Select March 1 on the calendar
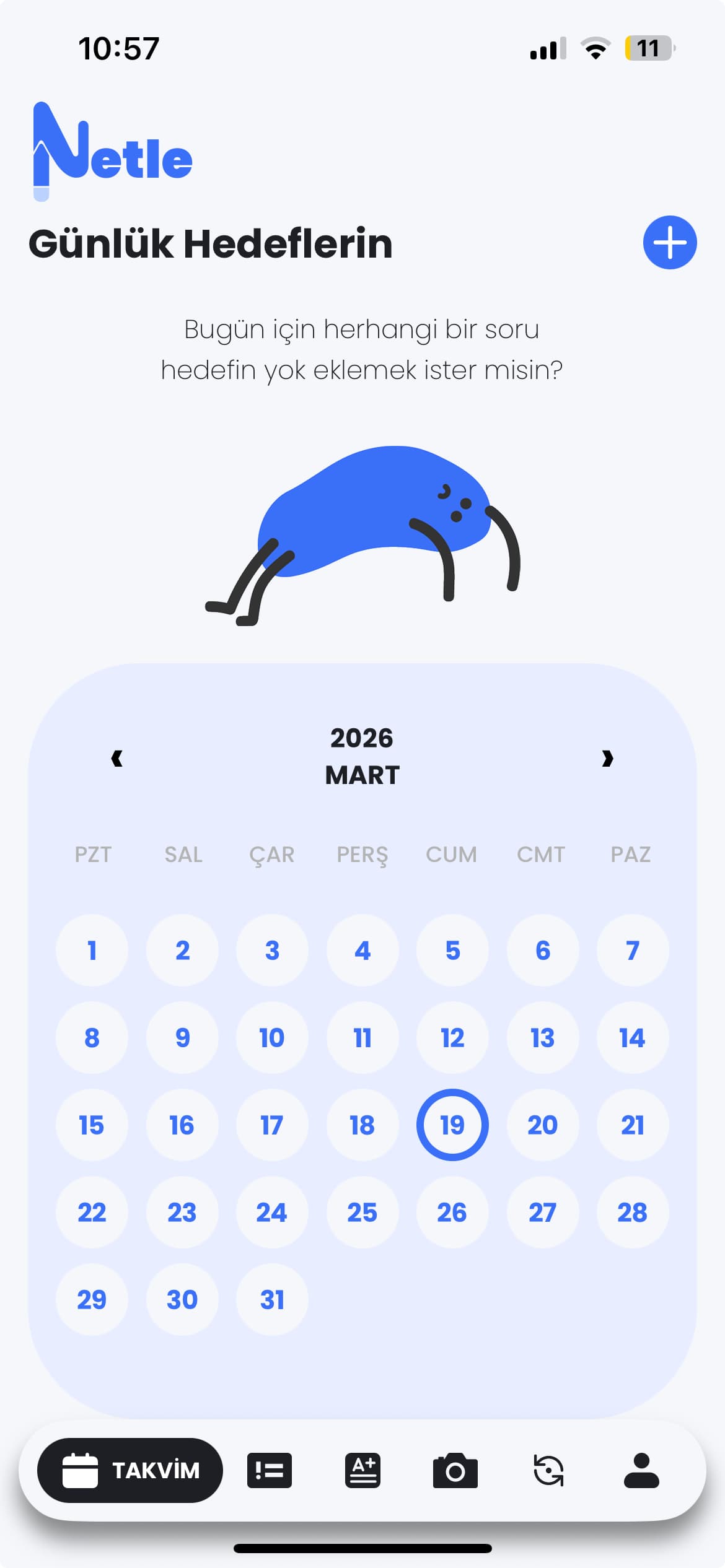725x1568 pixels. (x=92, y=950)
